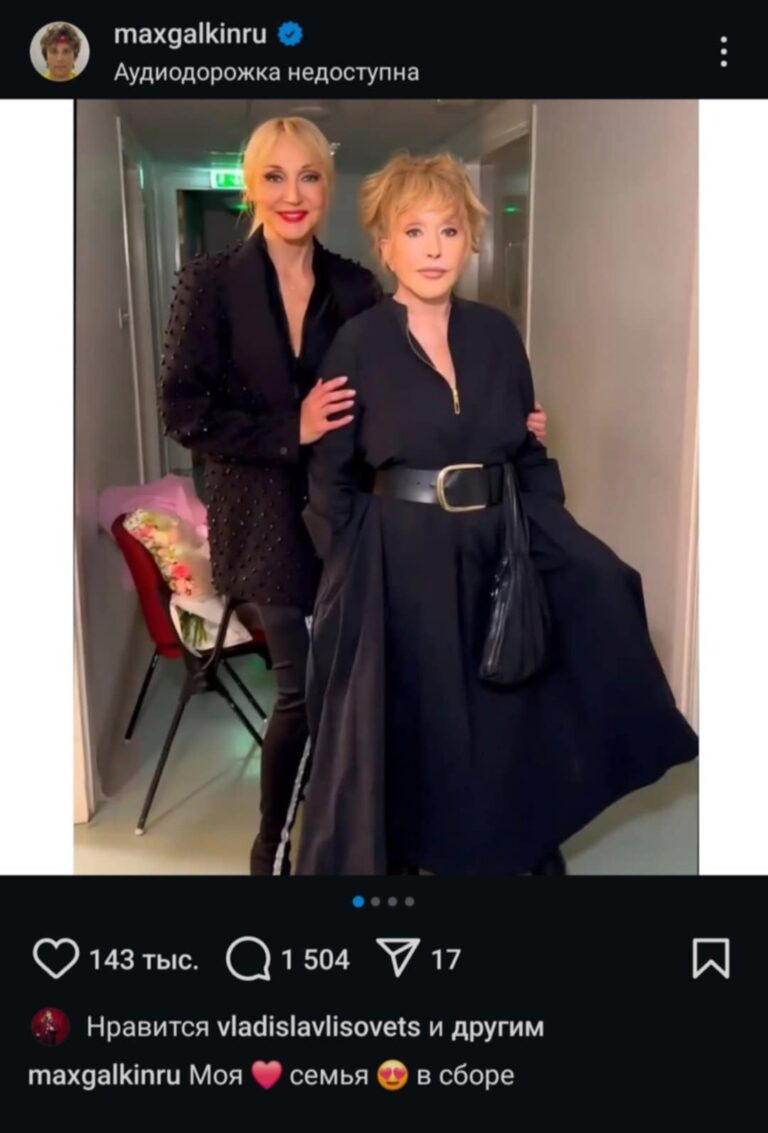Image resolution: width=768 pixels, height=1133 pixels.
Task: Open the maxgalkinru username at top
Action: 190,34
